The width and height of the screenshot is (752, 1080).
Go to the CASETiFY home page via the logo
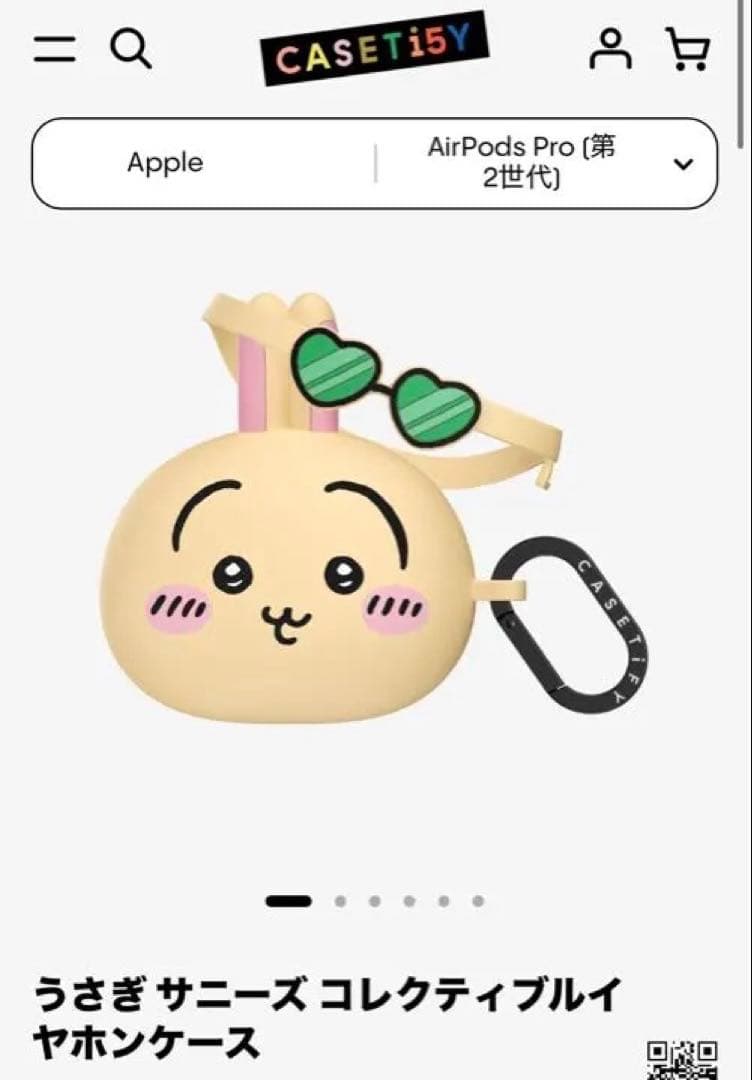pos(374,47)
